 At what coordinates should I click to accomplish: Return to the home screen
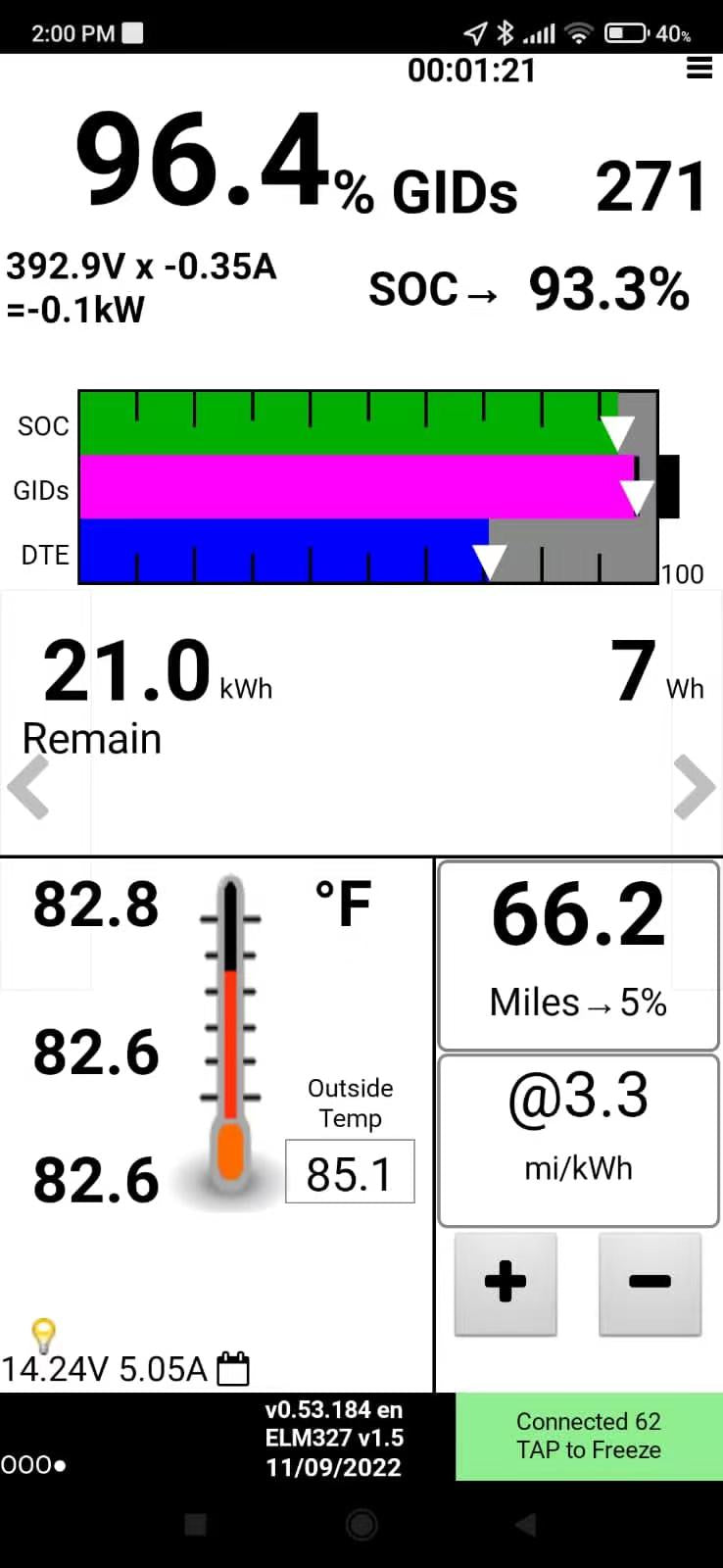coord(361,1524)
